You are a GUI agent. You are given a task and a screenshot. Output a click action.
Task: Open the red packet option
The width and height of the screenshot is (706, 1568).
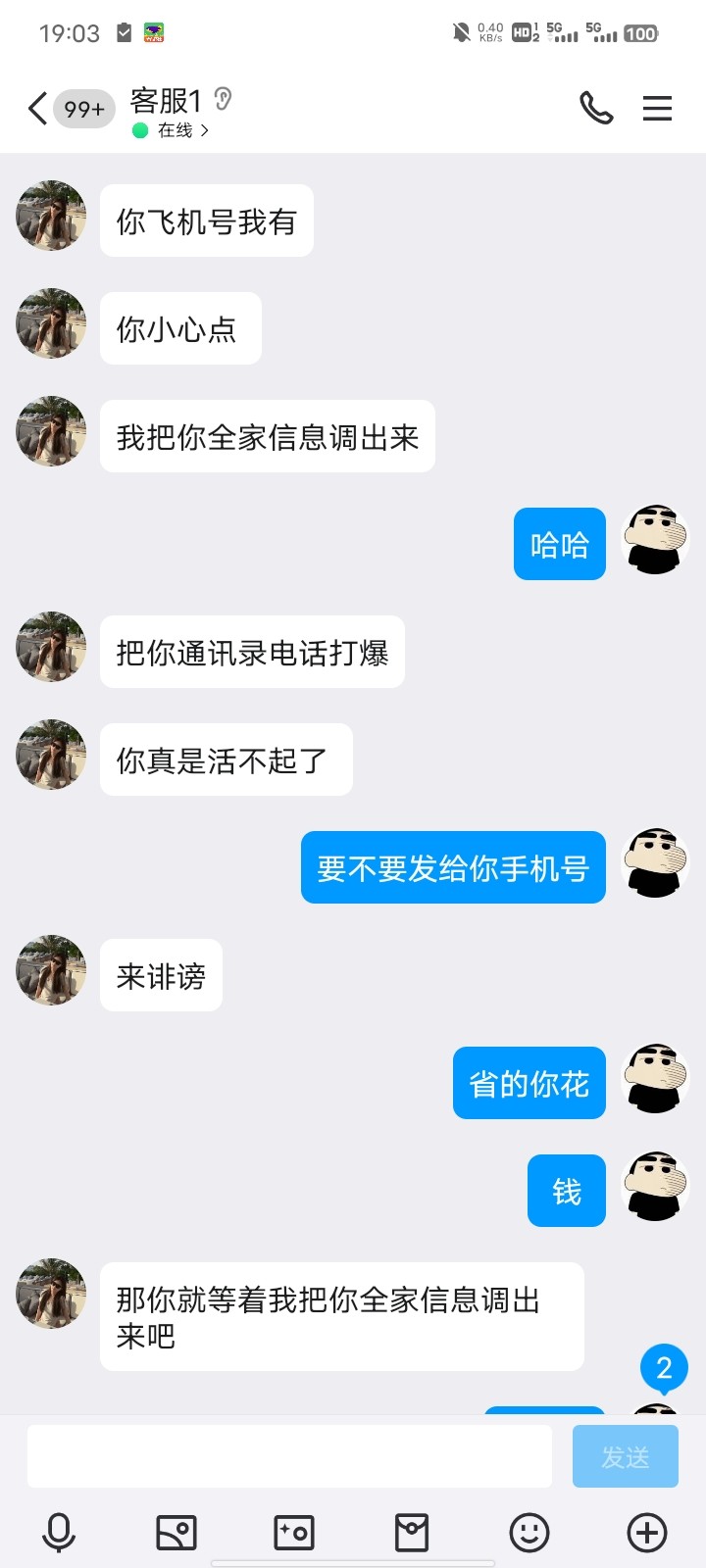pos(412,1532)
